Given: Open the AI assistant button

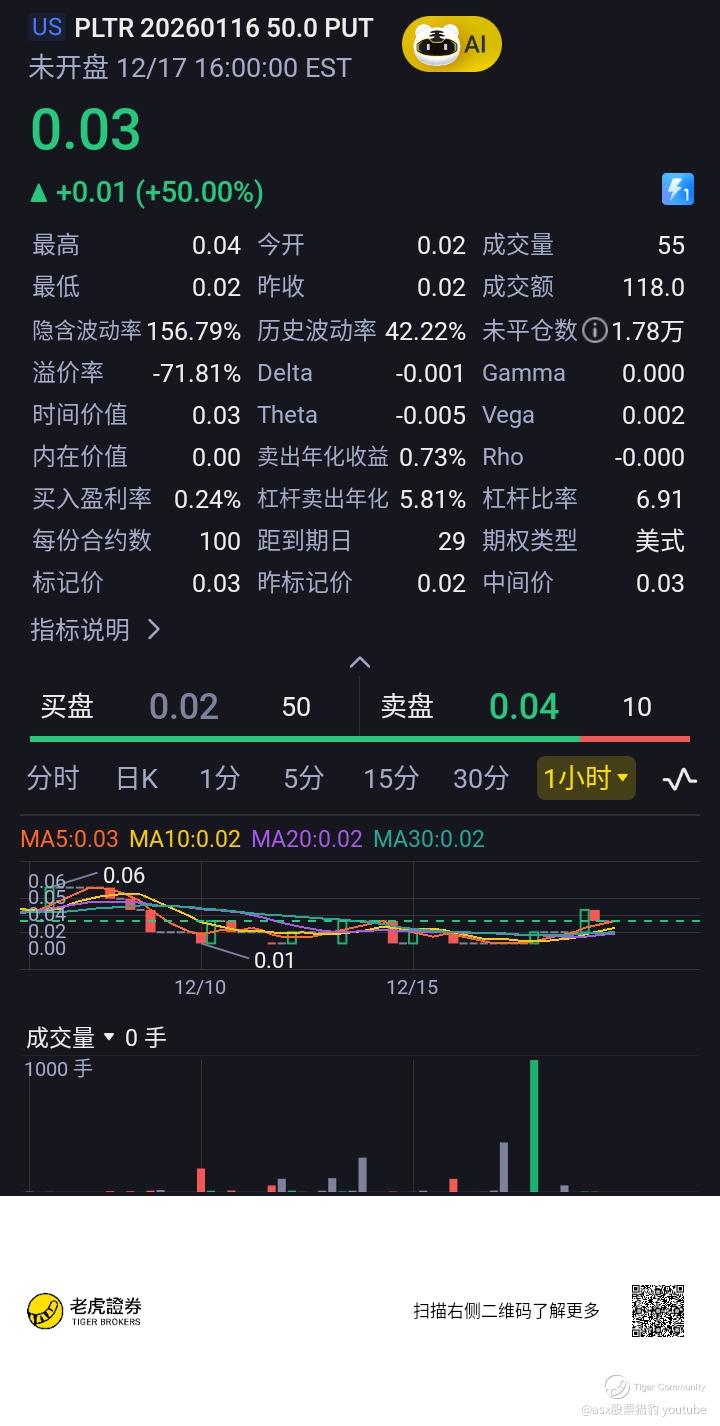Looking at the screenshot, I should coord(451,45).
